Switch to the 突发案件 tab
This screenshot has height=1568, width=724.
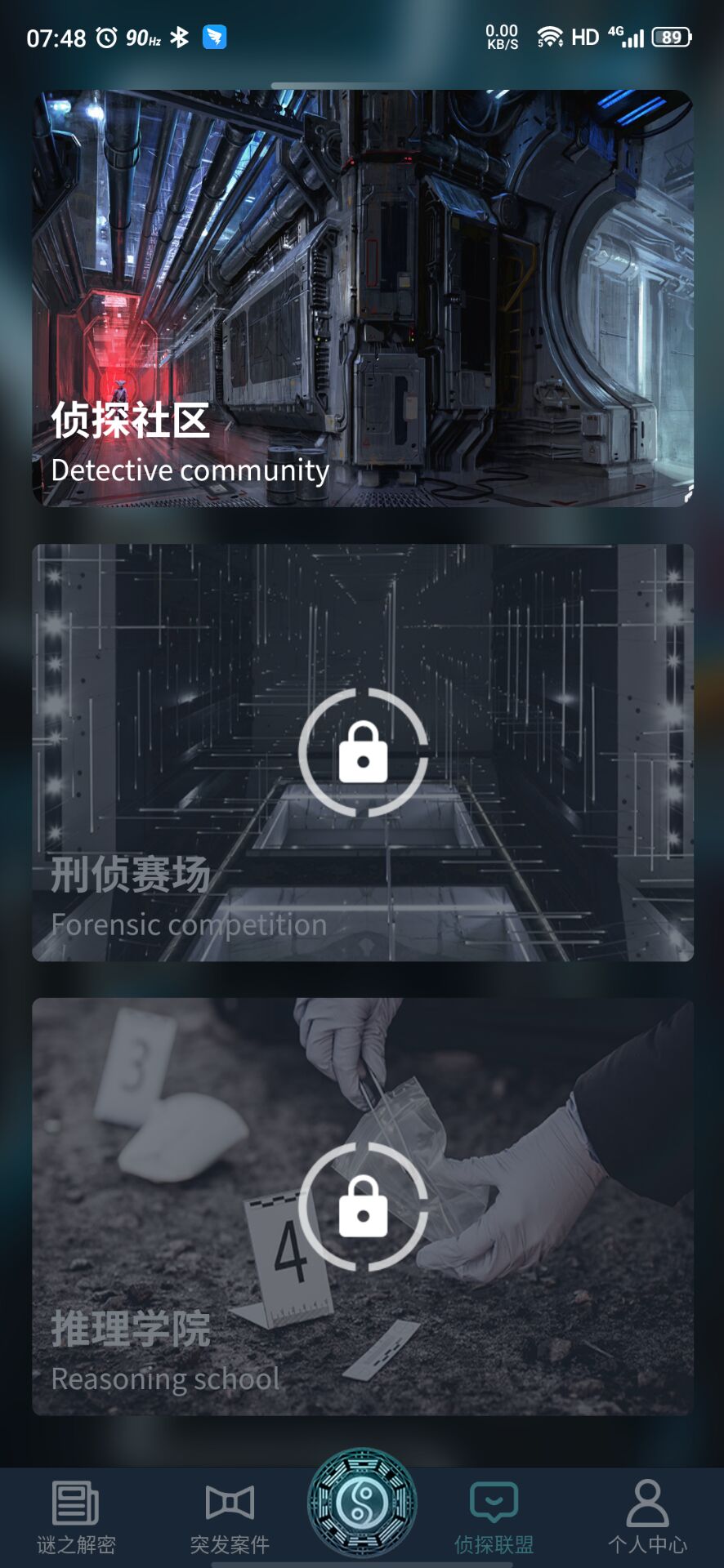tap(230, 1517)
